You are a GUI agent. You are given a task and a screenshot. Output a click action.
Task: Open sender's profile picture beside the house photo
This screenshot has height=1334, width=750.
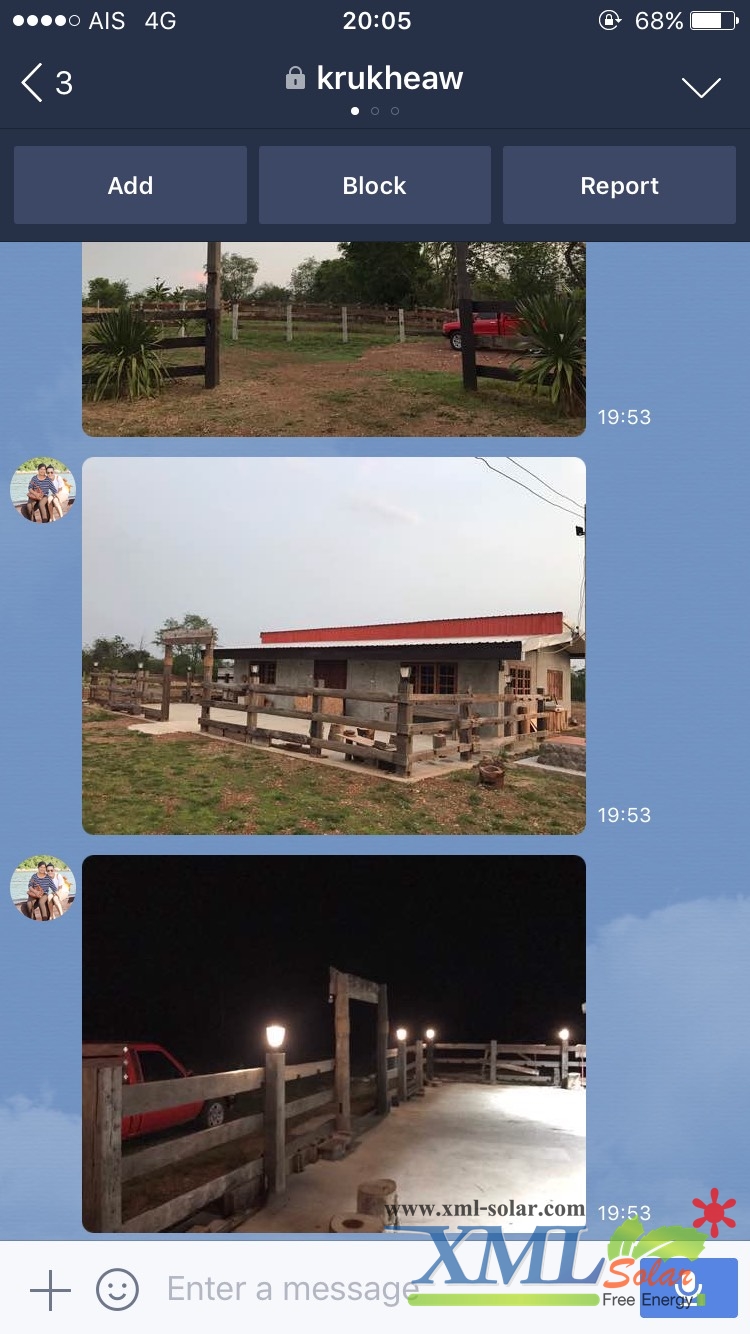tap(43, 490)
